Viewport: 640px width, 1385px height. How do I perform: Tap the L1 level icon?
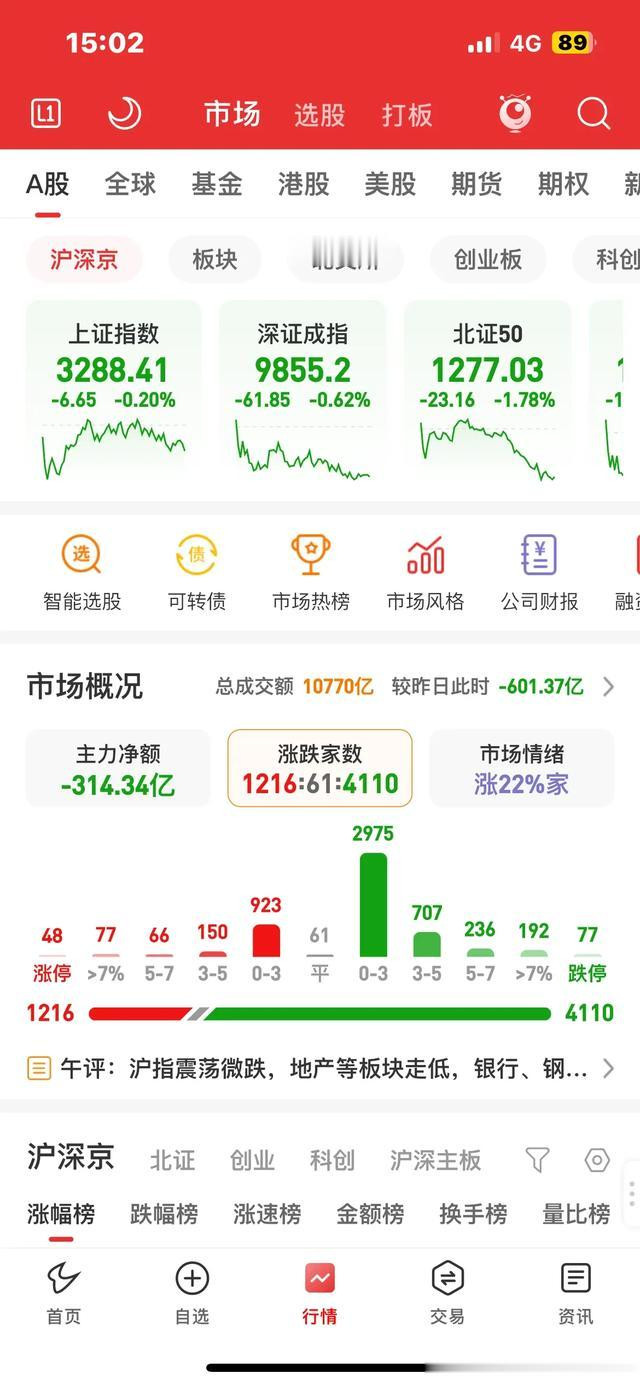46,114
